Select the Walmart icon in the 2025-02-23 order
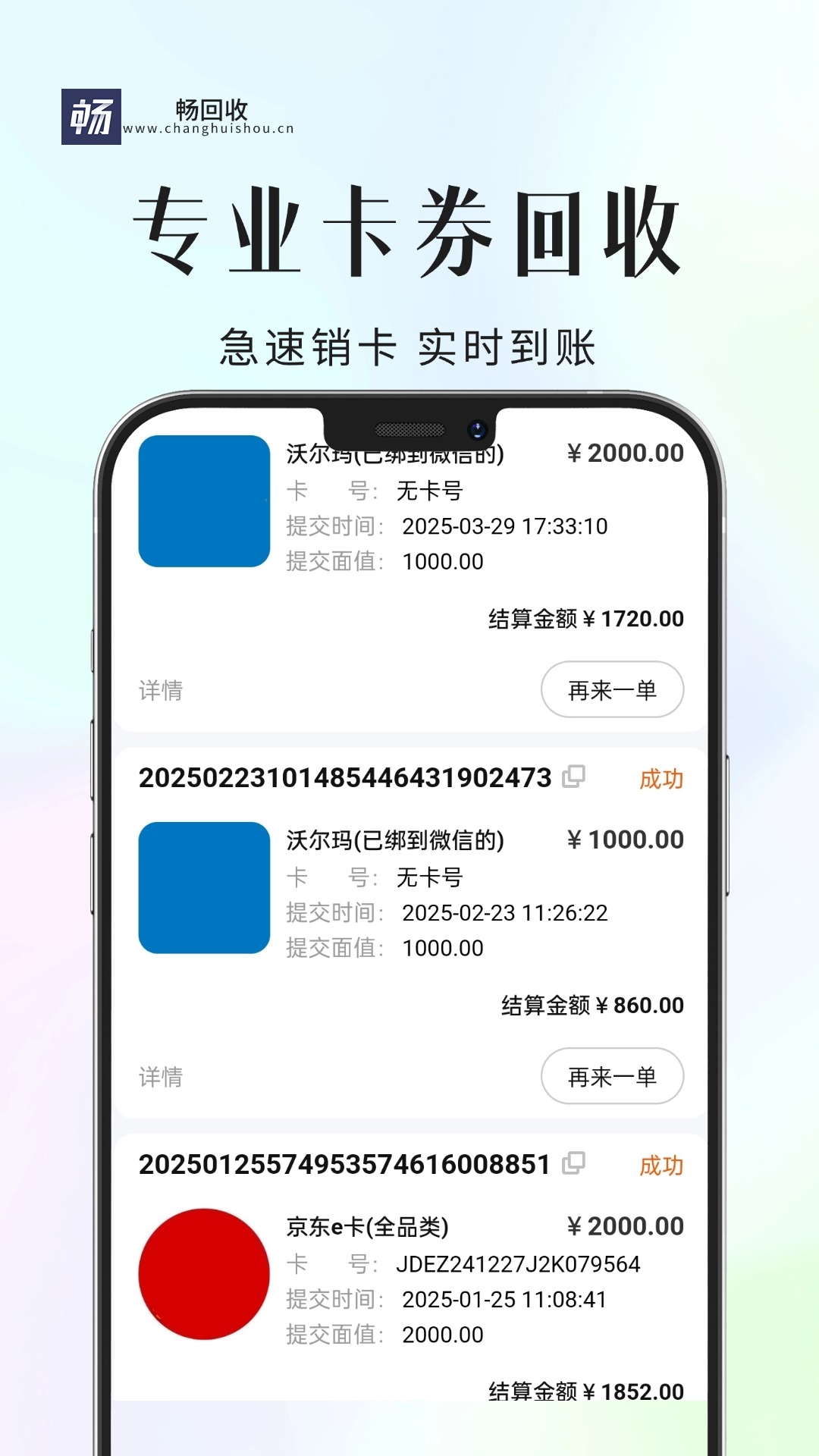The width and height of the screenshot is (819, 1456). coord(203,887)
